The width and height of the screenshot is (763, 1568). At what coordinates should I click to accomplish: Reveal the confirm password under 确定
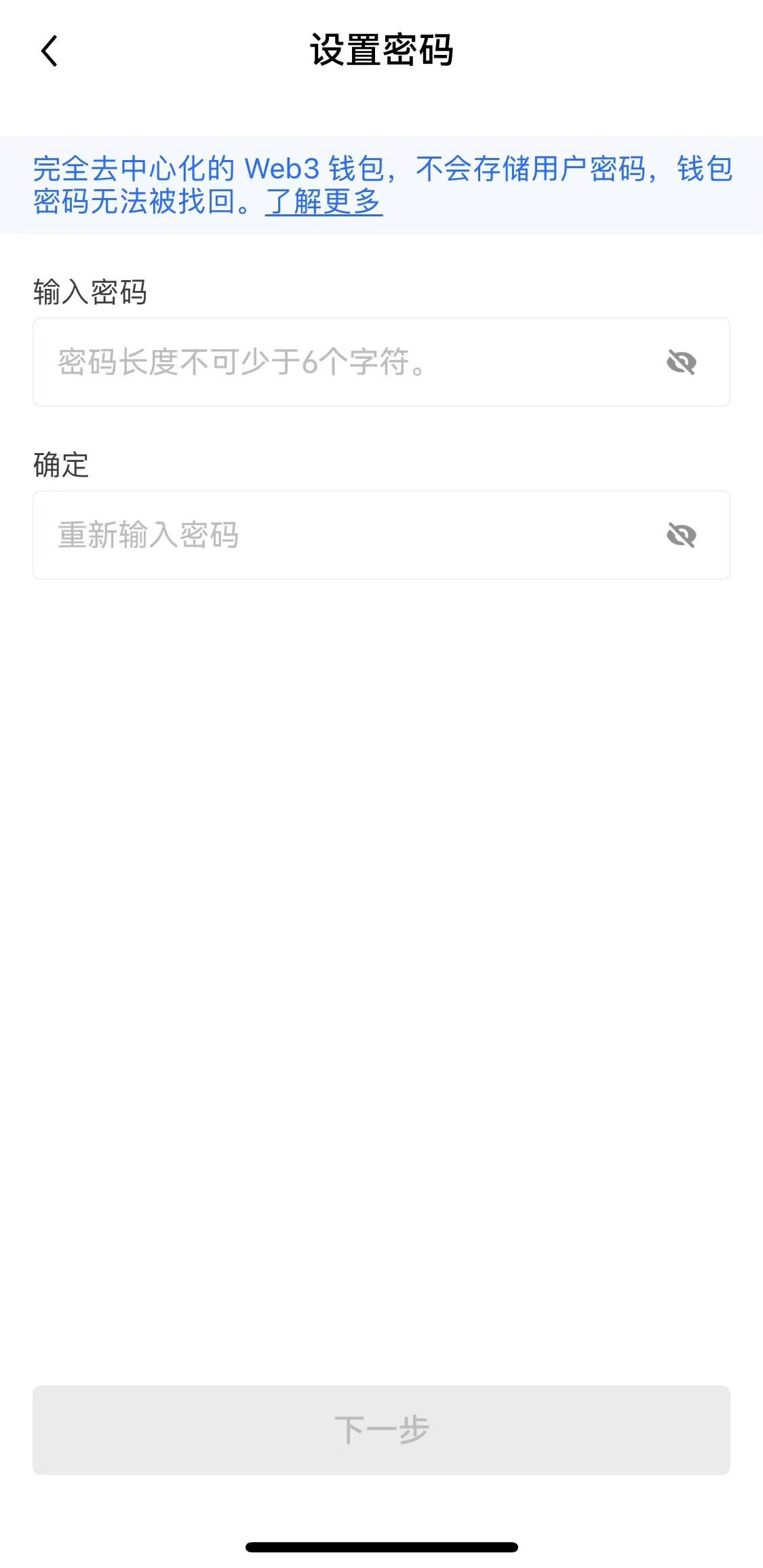pos(681,535)
